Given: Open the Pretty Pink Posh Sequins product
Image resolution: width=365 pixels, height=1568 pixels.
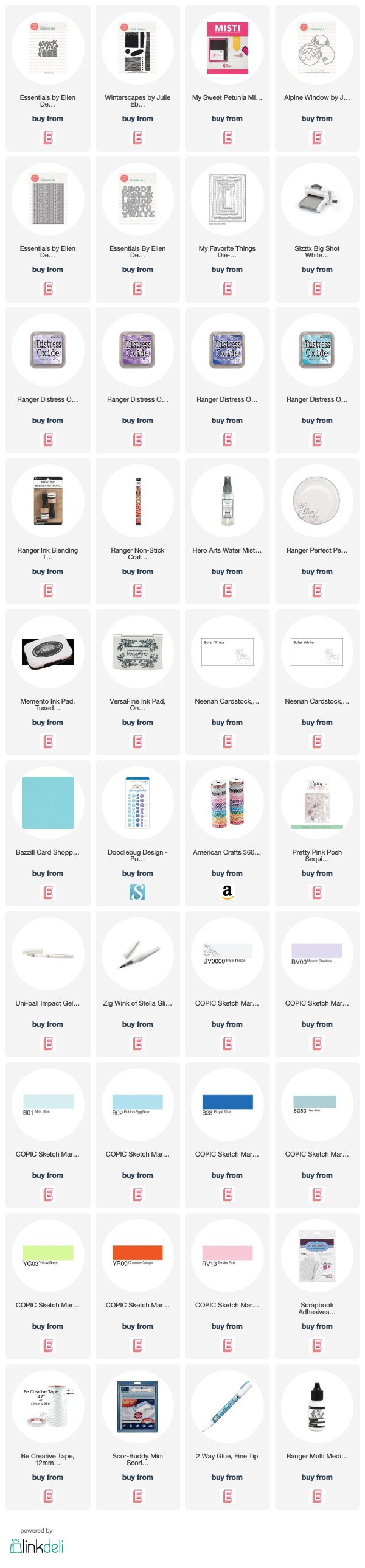Looking at the screenshot, I should tap(317, 802).
